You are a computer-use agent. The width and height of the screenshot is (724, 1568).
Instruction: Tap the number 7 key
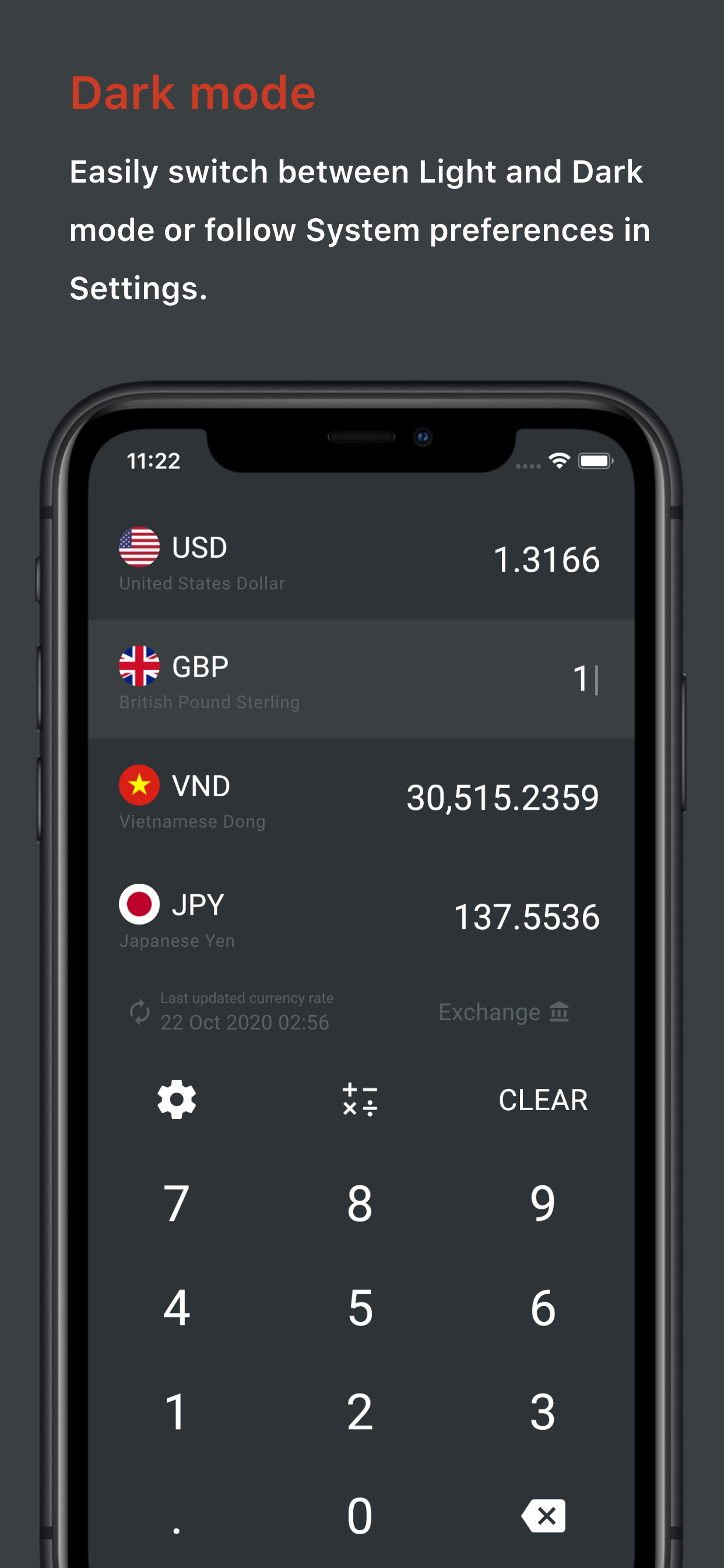pos(175,1198)
